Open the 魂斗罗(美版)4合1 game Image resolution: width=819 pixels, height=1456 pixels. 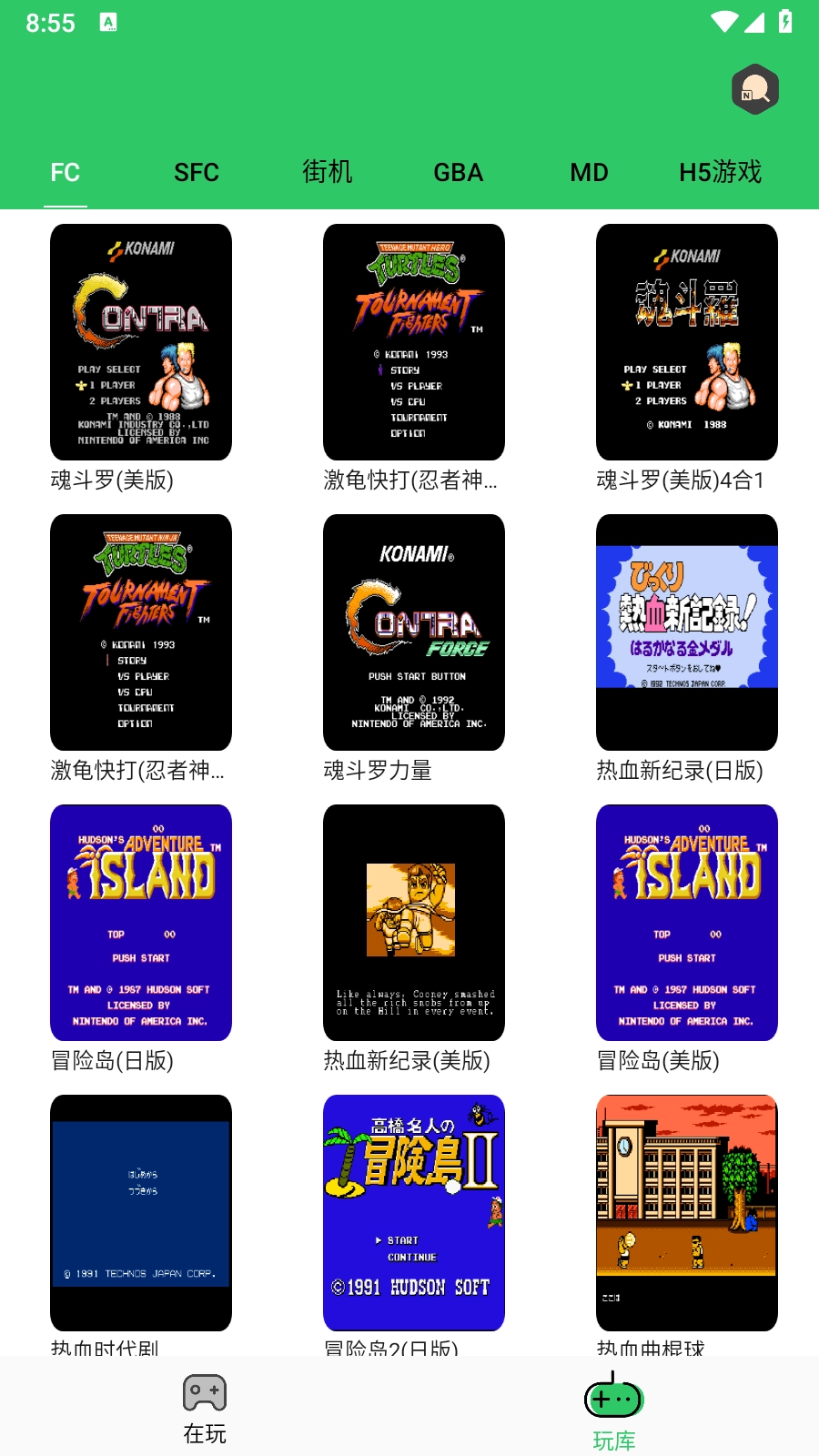tap(687, 342)
